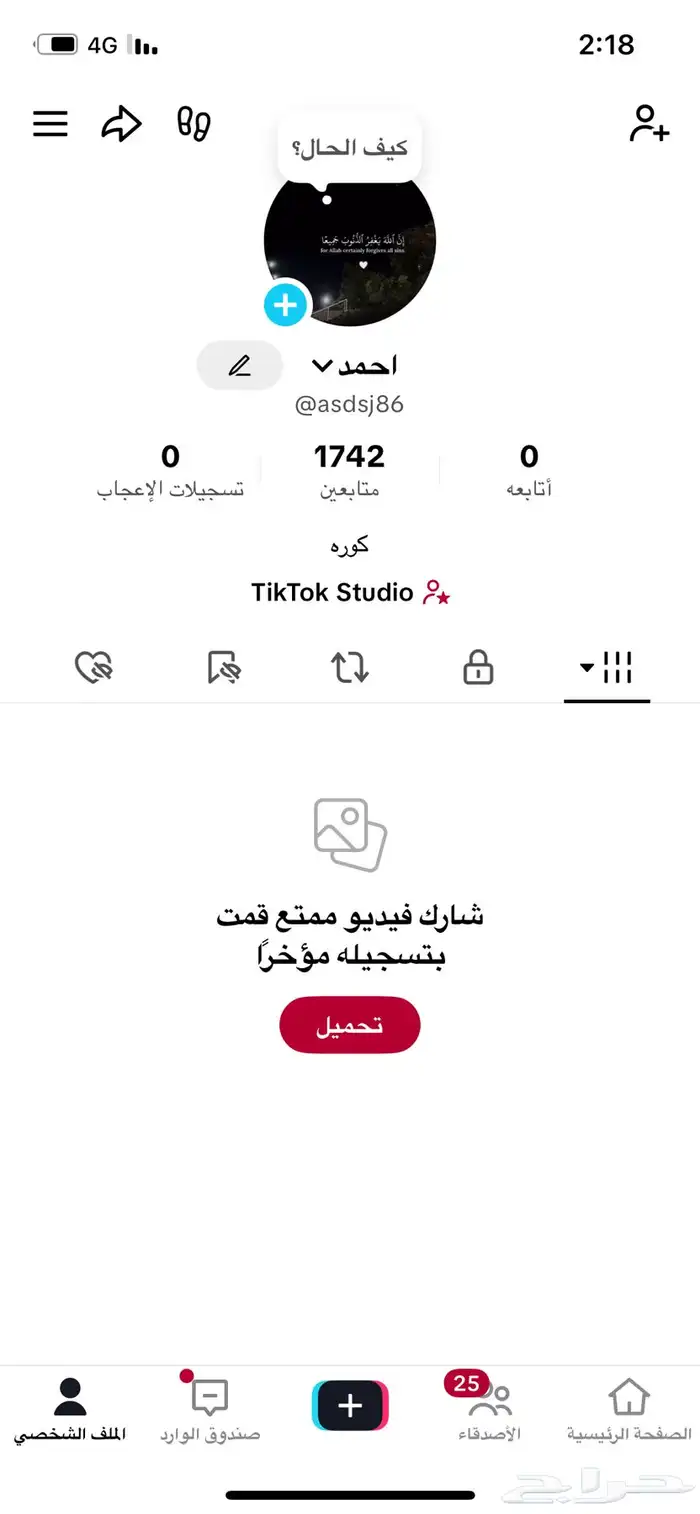The image size is (700, 1514).
Task: Open the profile views footprints icon
Action: tap(193, 124)
